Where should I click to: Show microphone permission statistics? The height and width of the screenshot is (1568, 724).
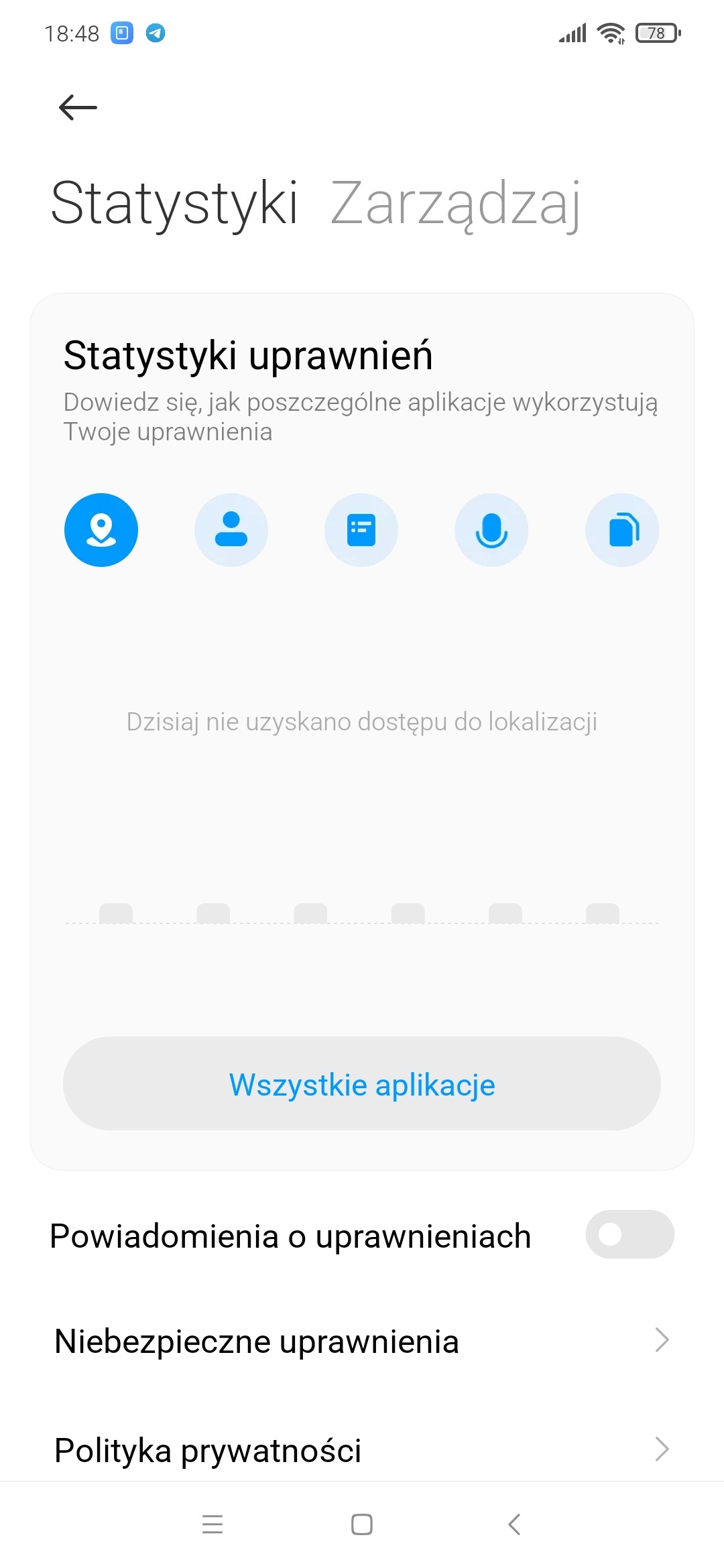click(x=491, y=530)
